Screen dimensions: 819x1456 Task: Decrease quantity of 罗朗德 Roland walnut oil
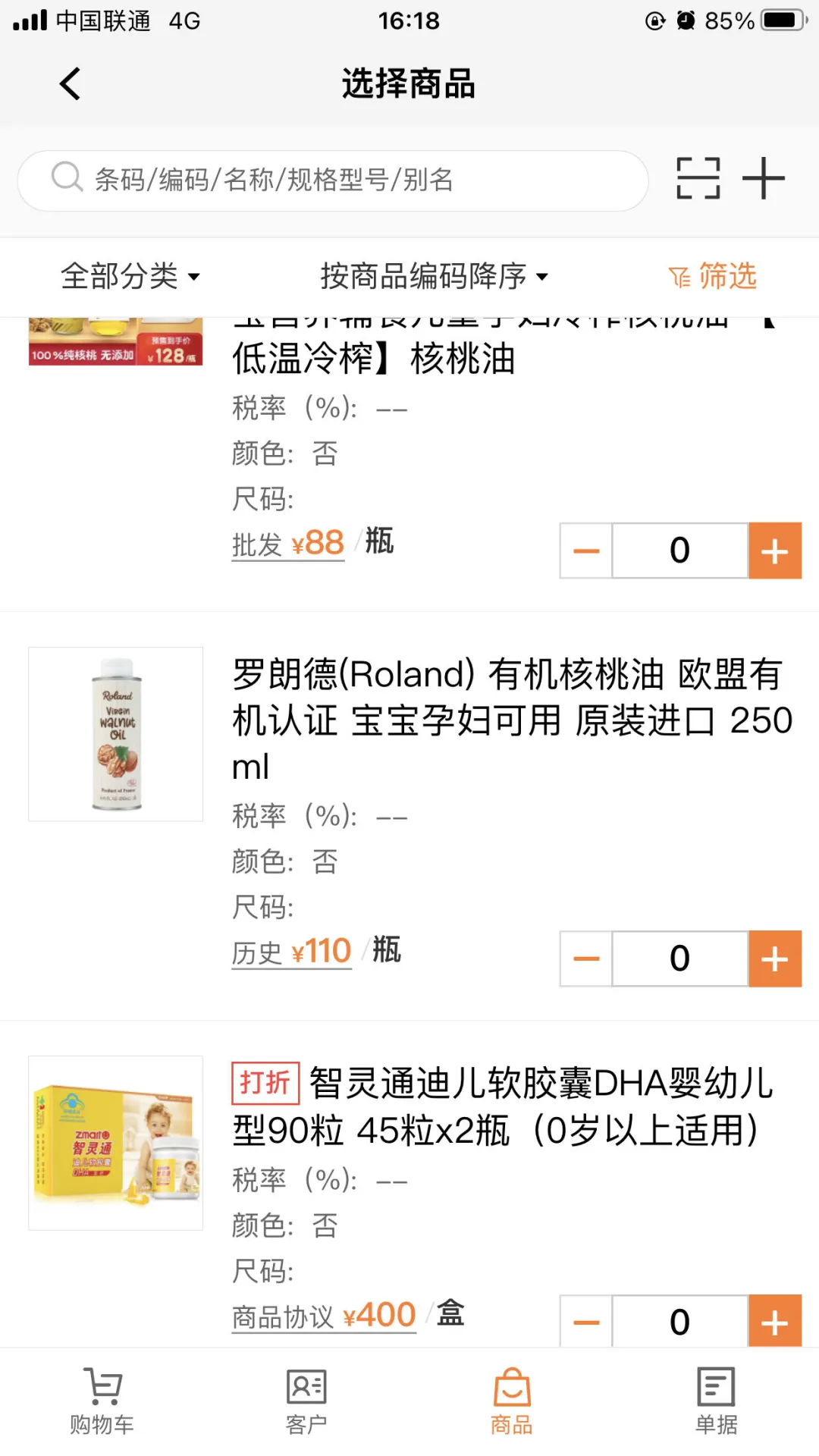pyautogui.click(x=586, y=959)
